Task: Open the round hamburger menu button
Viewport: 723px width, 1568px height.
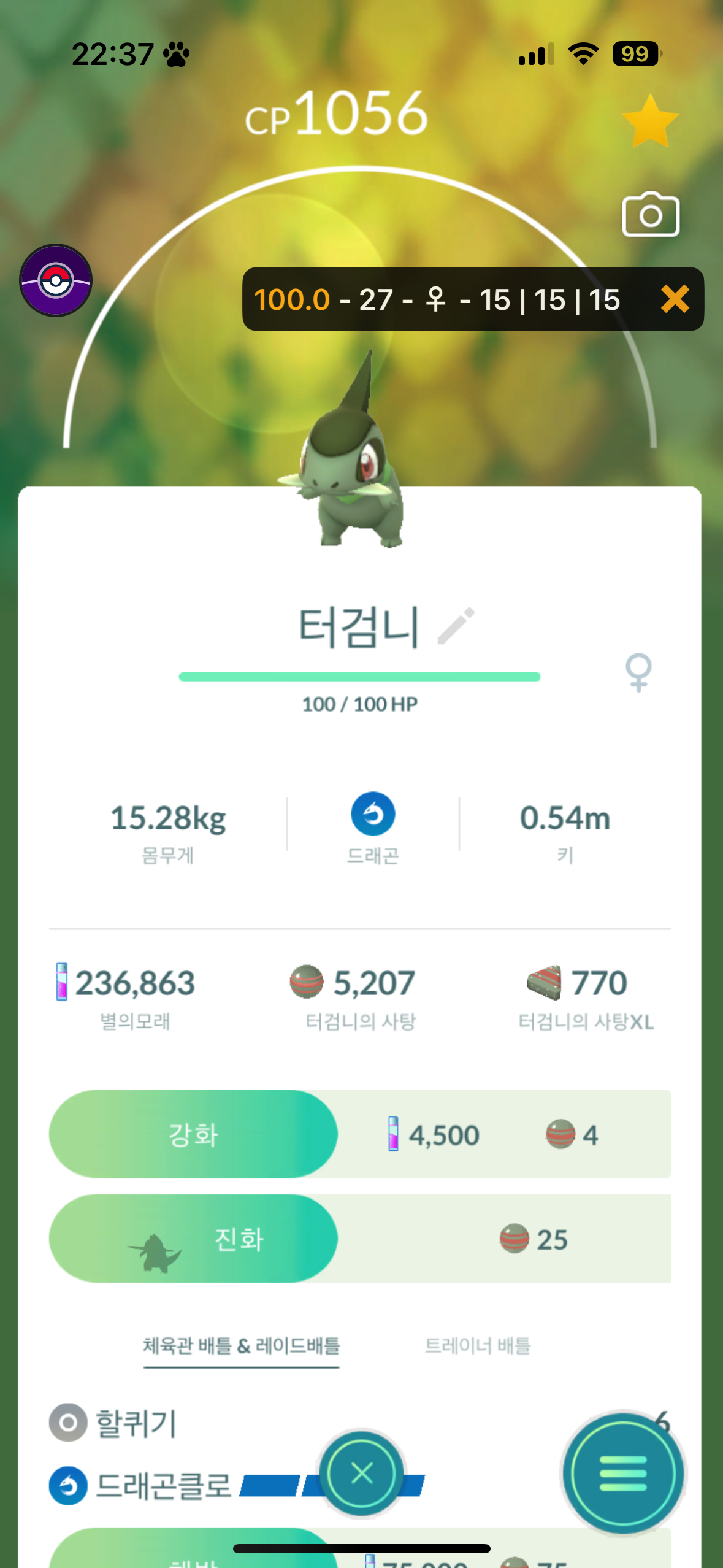Action: click(622, 1472)
